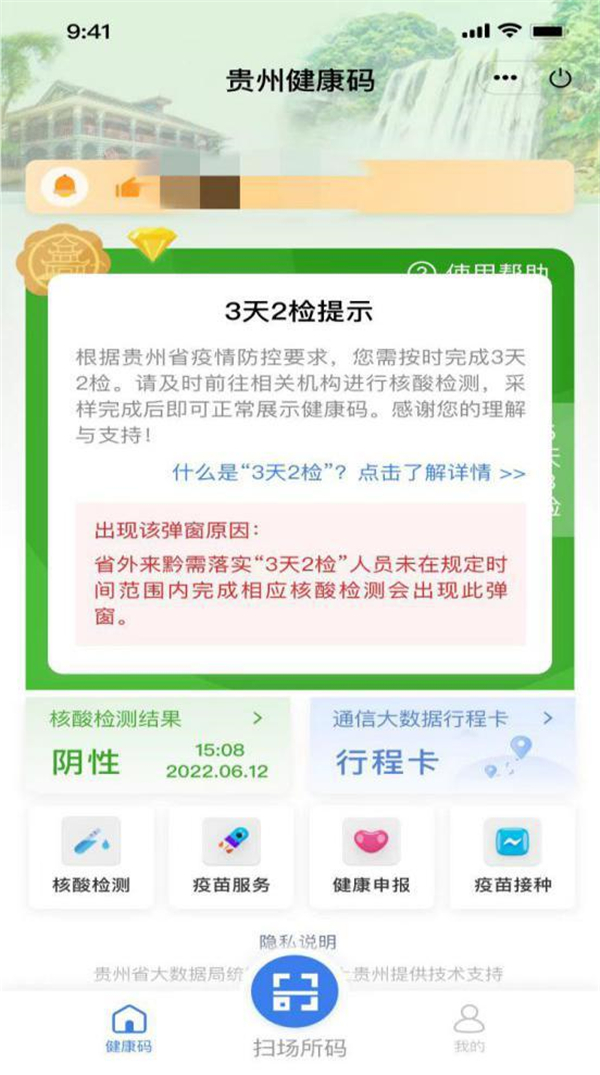Open the notification banner with bell

[x=300, y=186]
